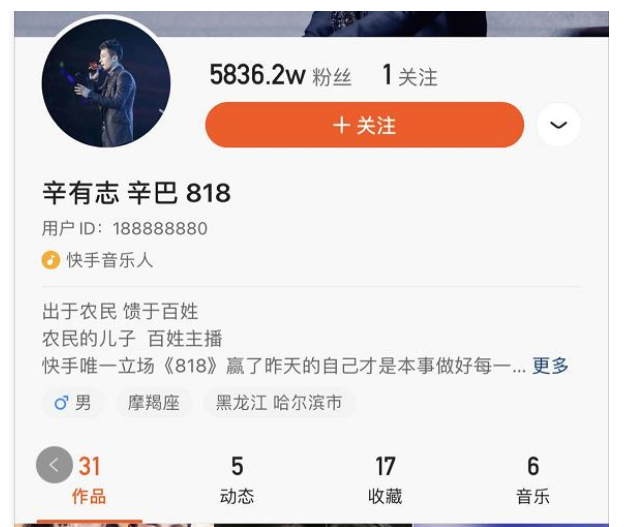View the 1 关注 following list
Image resolution: width=629 pixels, height=527 pixels.
[x=410, y=76]
